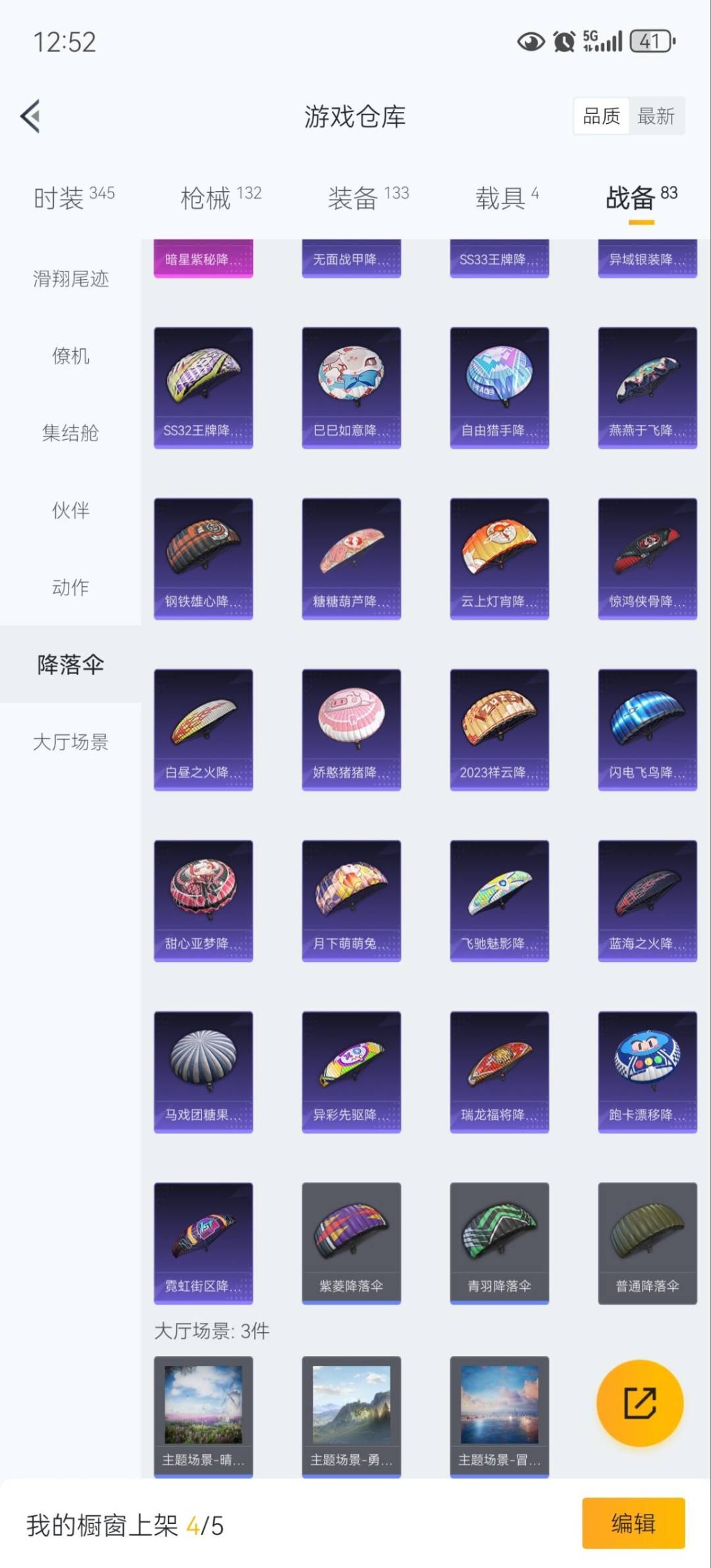Open the share/export floating yellow icon
711x1568 pixels.
639,1403
